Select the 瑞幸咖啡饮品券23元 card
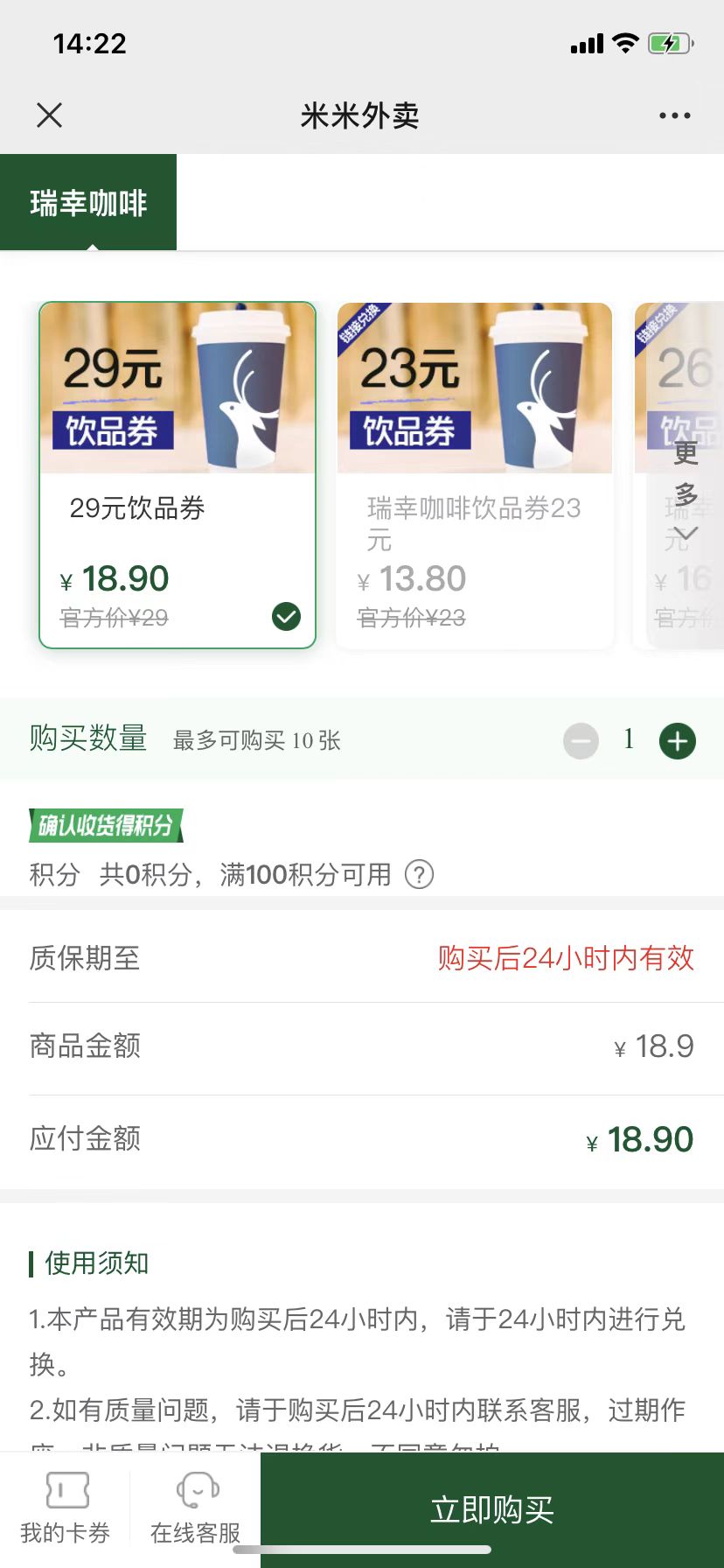The width and height of the screenshot is (724, 1568). click(x=474, y=475)
